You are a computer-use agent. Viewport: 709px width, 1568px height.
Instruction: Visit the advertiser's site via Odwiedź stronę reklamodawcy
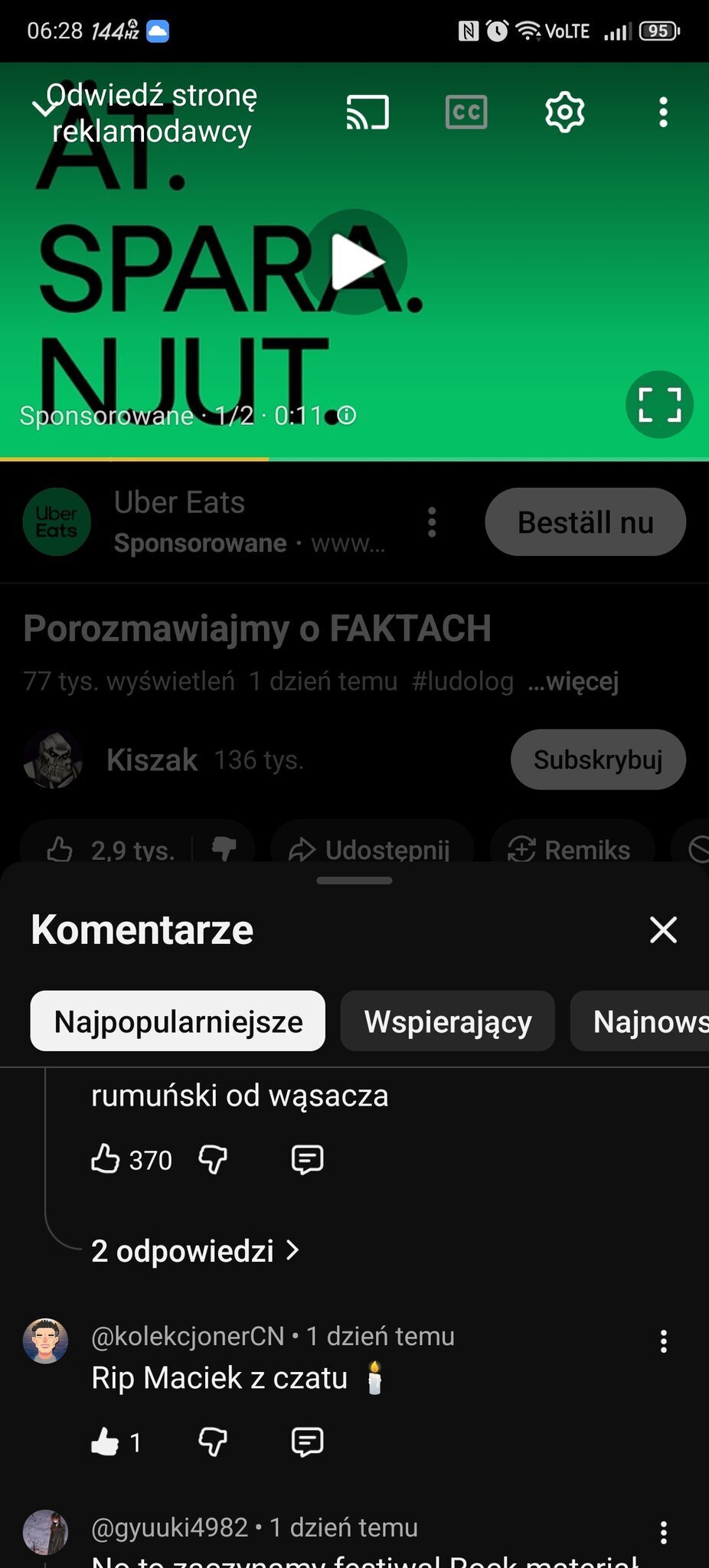152,113
